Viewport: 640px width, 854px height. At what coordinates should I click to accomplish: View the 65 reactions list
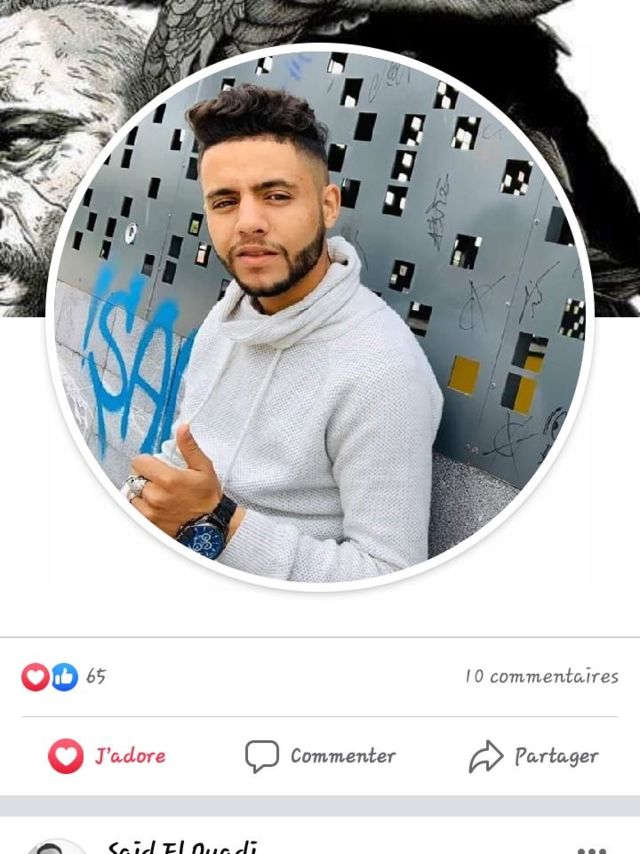pos(64,677)
